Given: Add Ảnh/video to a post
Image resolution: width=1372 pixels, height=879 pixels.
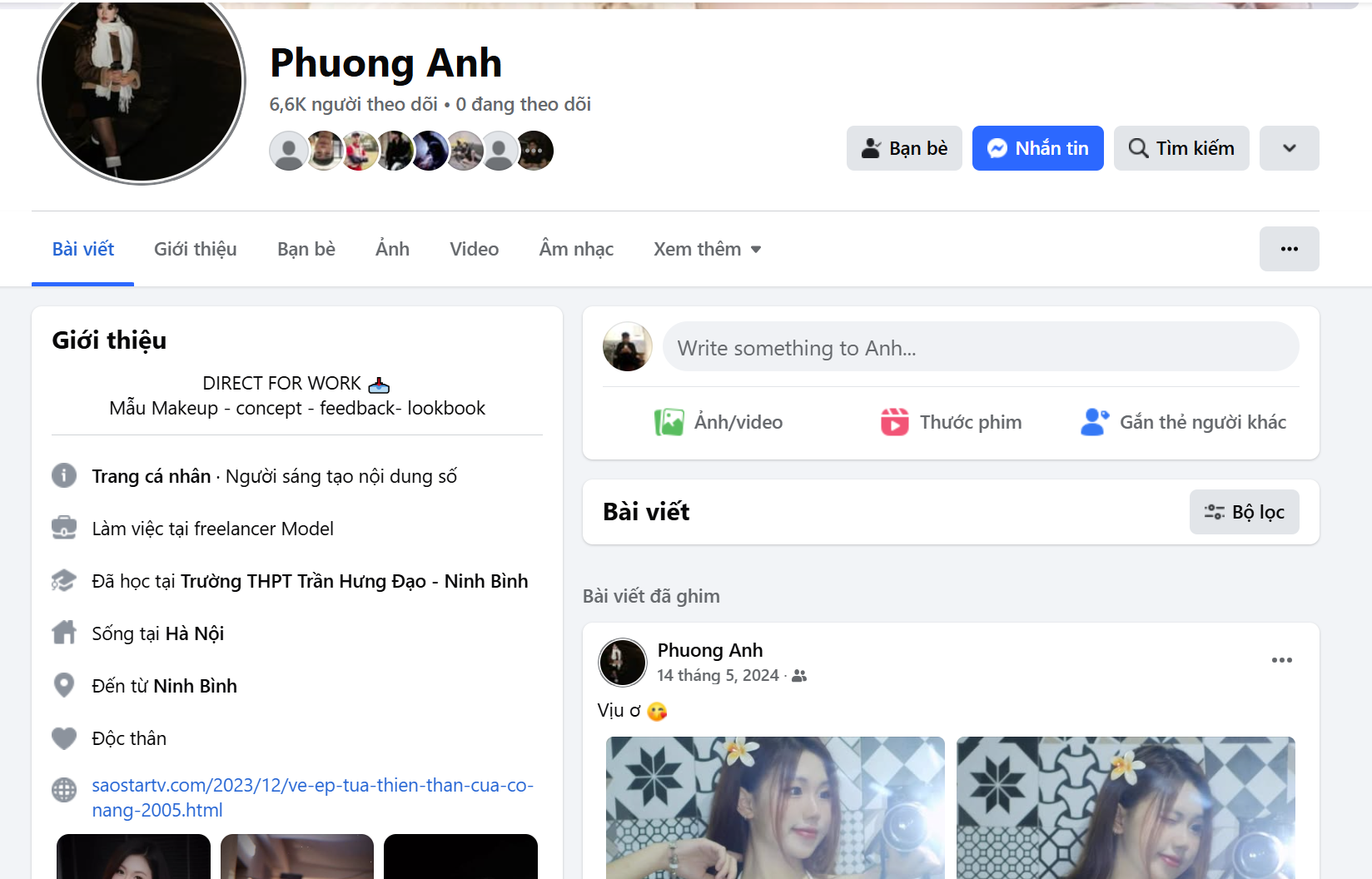Looking at the screenshot, I should (718, 422).
